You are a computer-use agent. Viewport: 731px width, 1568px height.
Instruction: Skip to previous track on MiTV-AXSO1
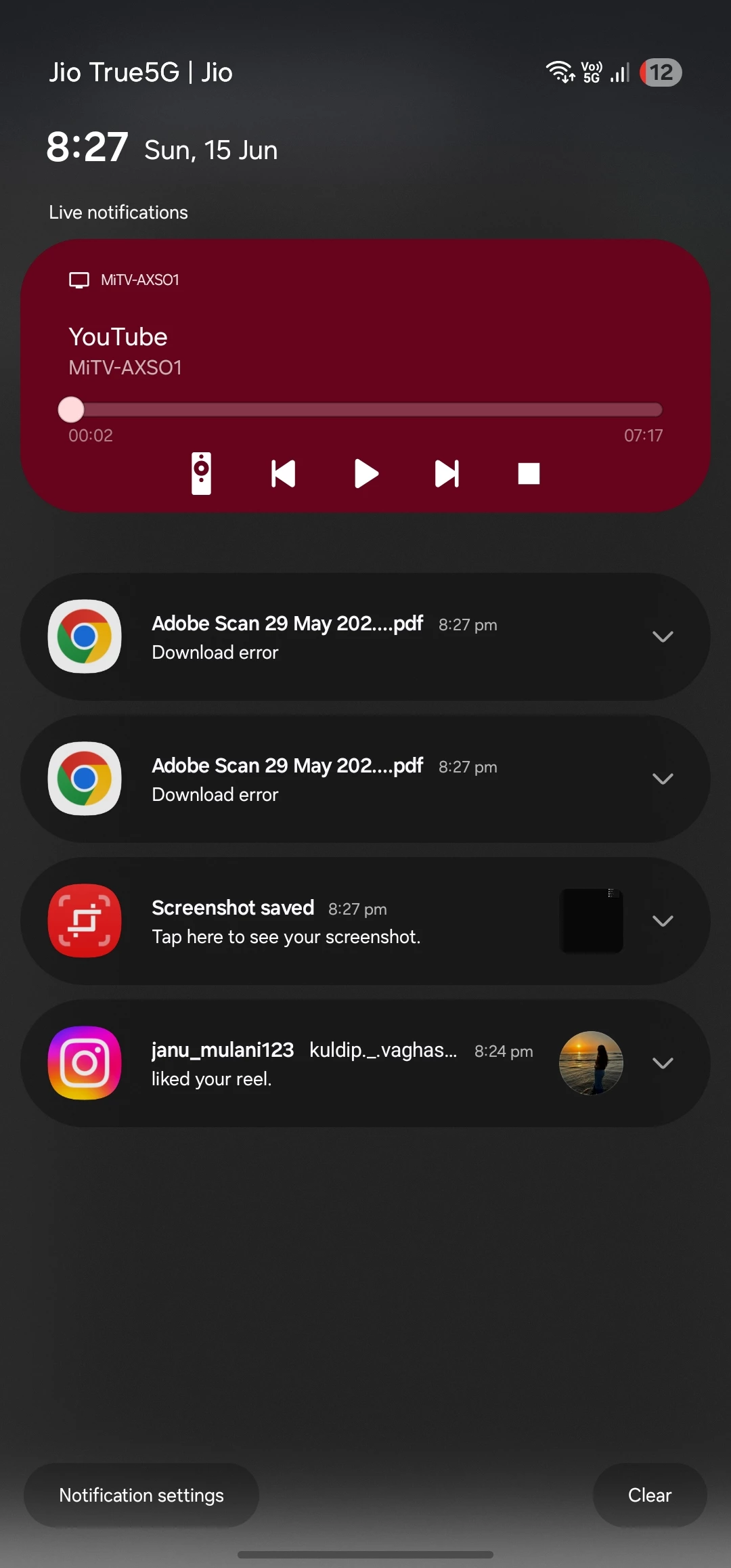coord(283,473)
